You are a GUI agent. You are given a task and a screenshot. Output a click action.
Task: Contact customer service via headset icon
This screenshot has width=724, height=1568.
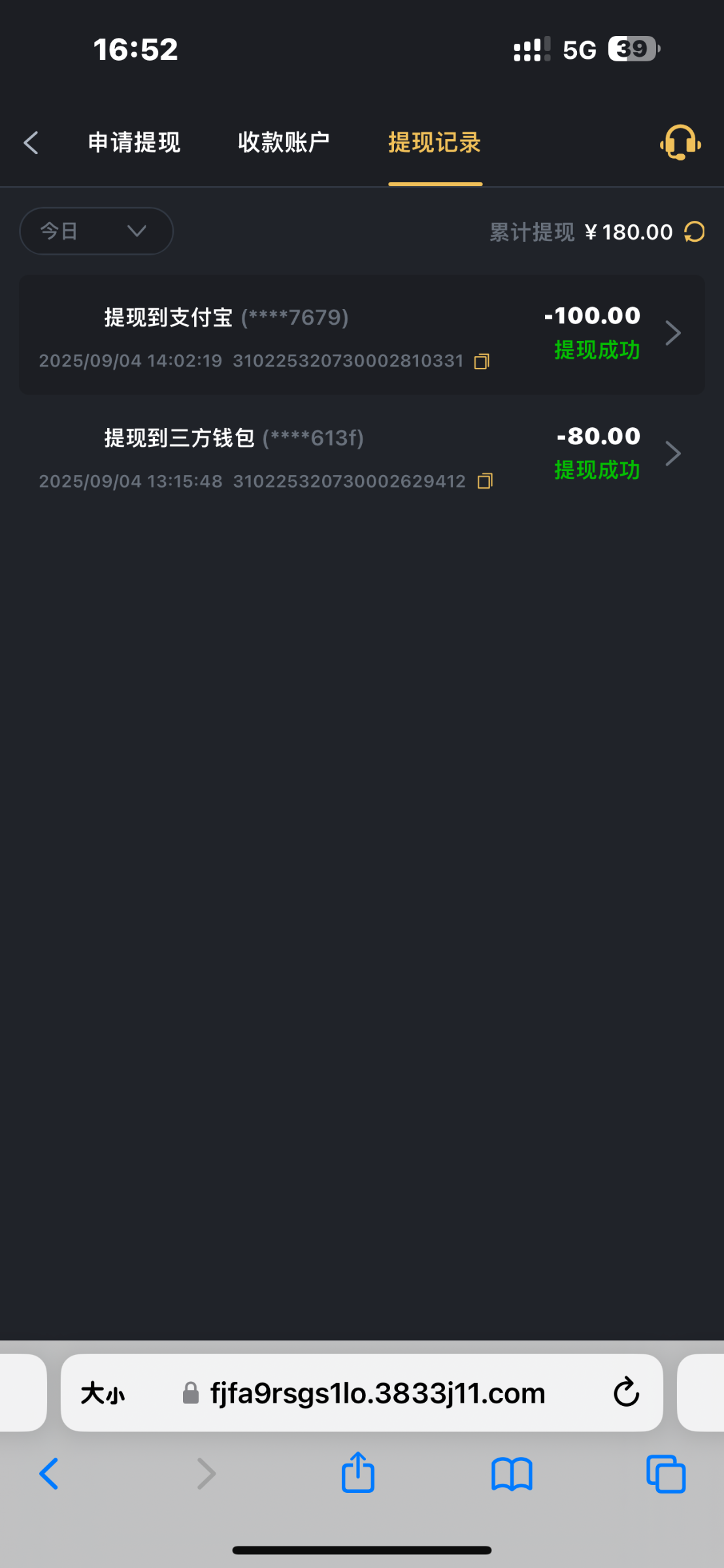pyautogui.click(x=680, y=142)
